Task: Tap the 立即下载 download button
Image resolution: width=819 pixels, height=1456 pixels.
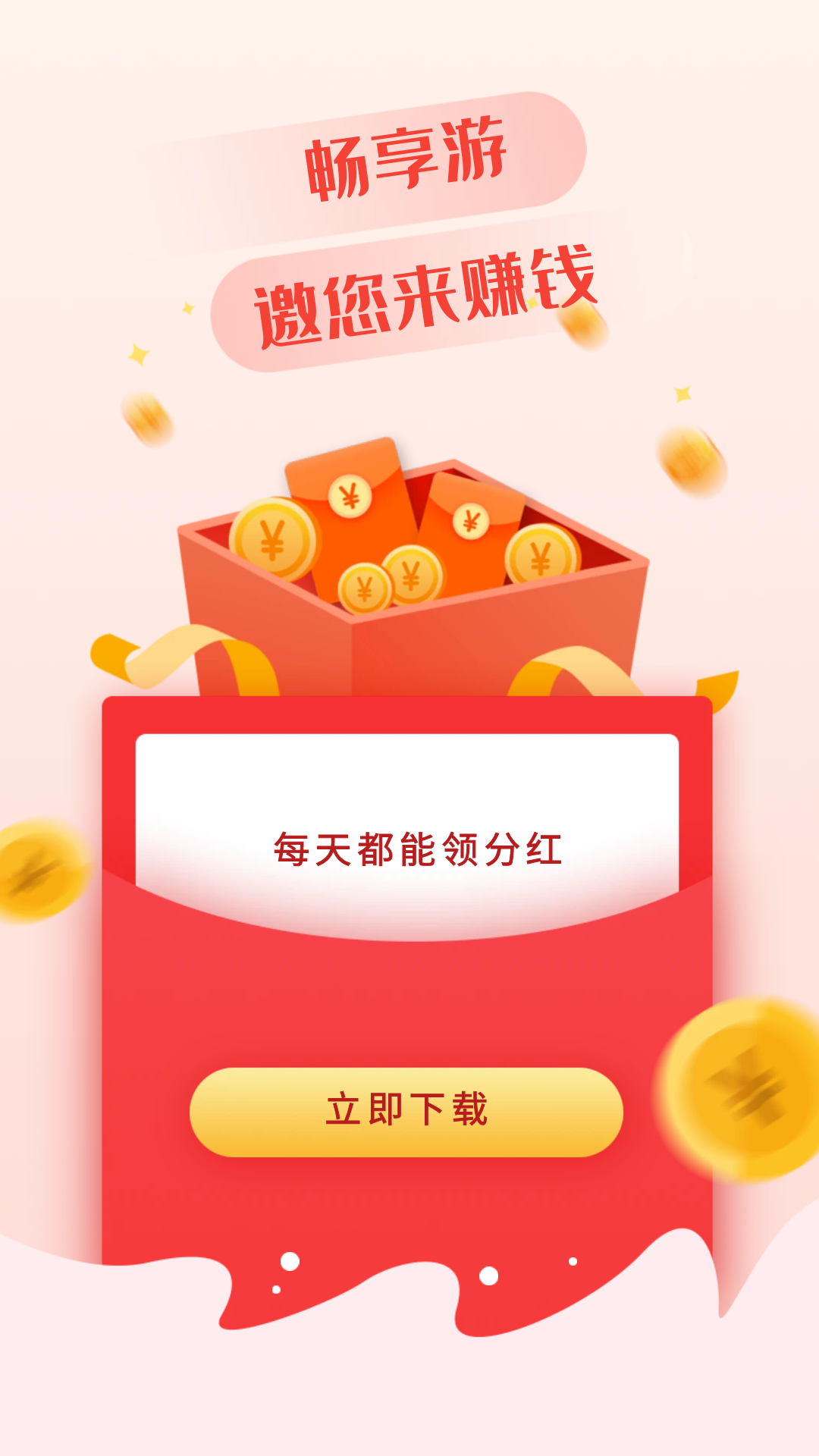Action: click(406, 1112)
